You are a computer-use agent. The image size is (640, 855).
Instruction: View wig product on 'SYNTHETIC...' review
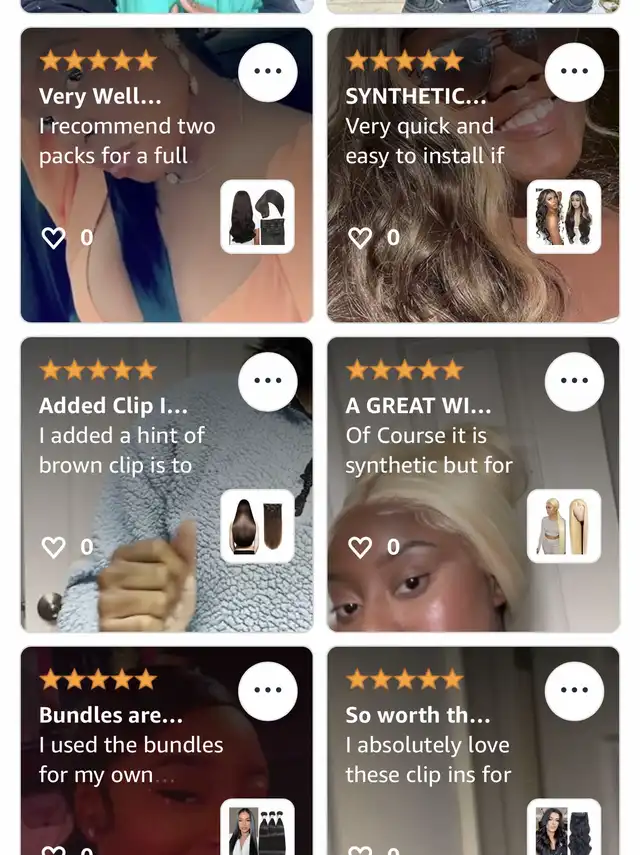(x=564, y=216)
